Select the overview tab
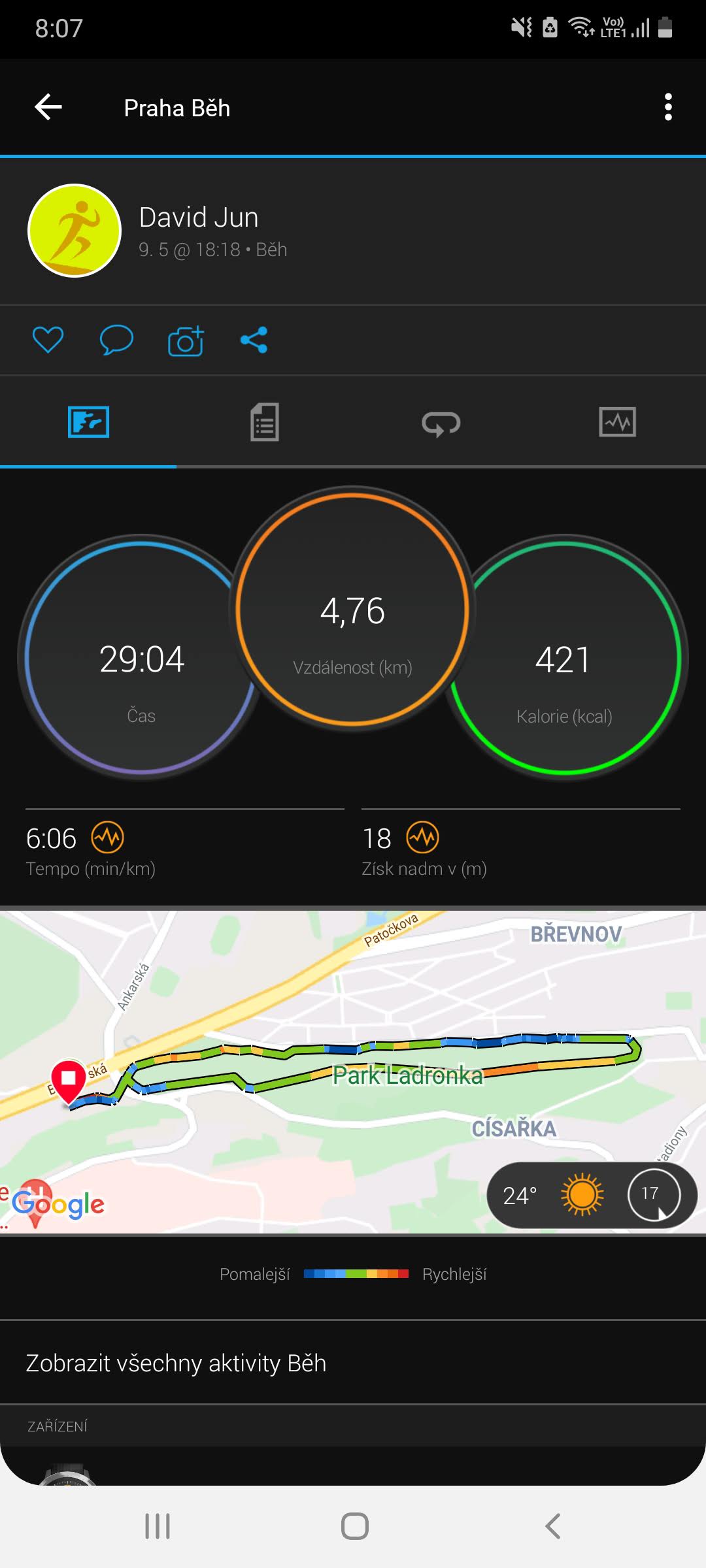 [88, 422]
